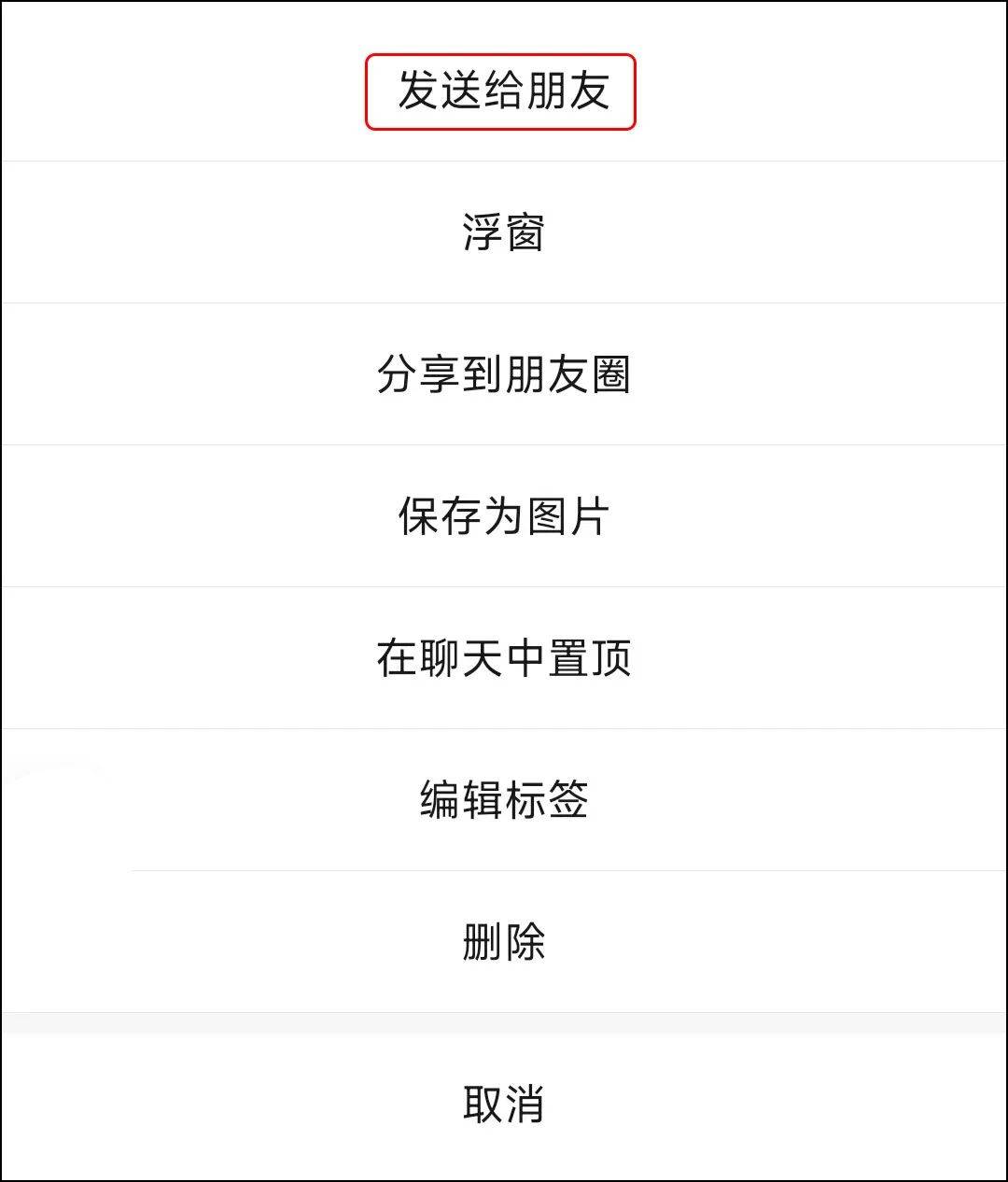Post content to WeChat Moments
1008x1182 pixels.
pyautogui.click(x=504, y=373)
